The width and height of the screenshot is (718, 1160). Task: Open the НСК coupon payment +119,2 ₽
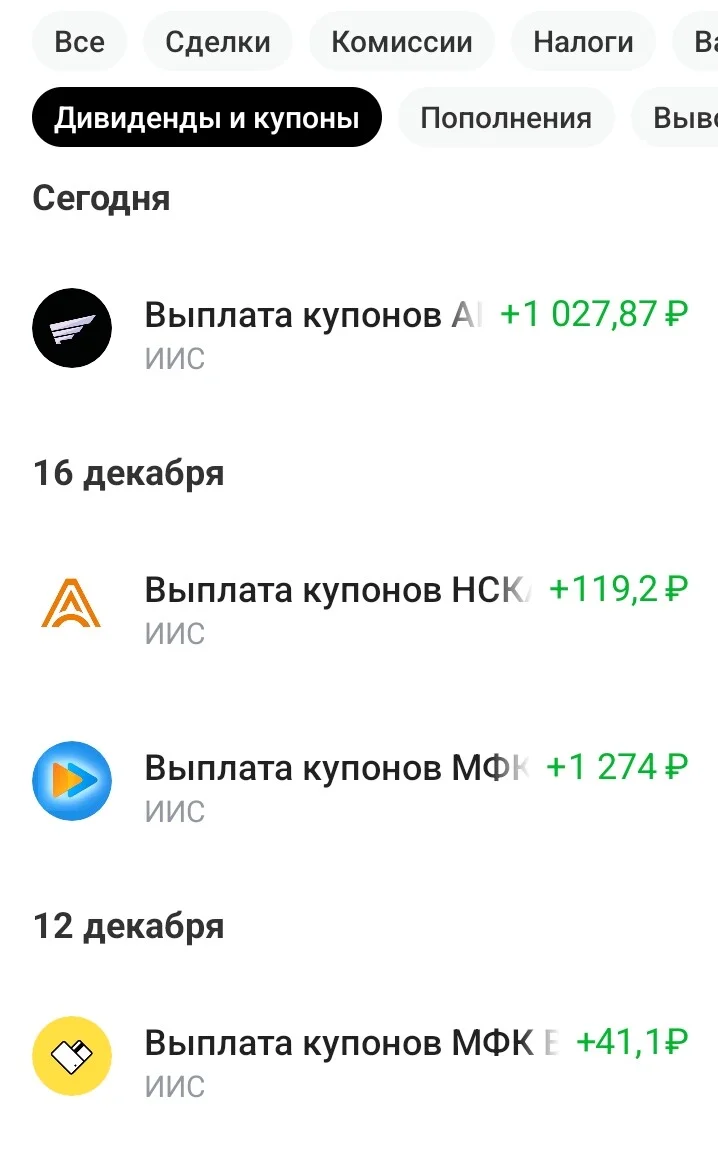tap(359, 604)
